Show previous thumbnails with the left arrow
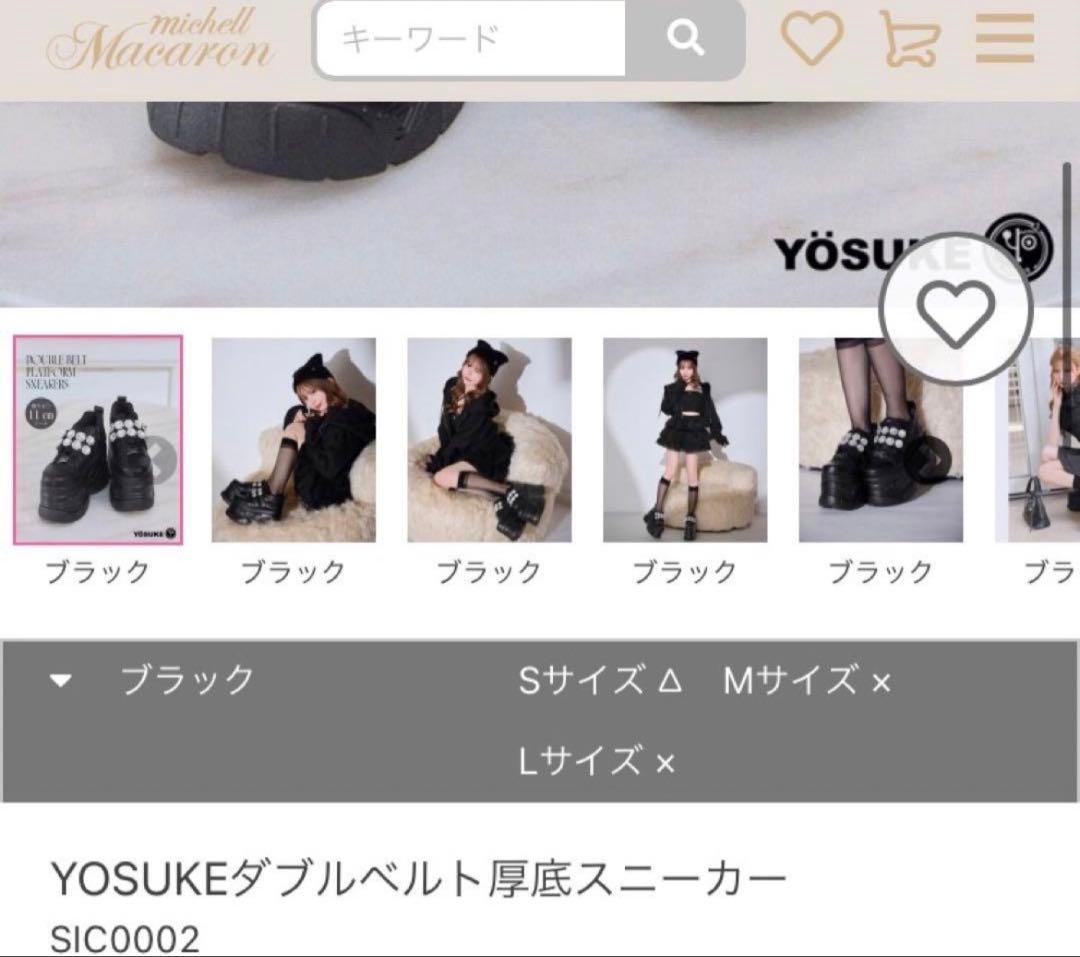 pos(161,457)
